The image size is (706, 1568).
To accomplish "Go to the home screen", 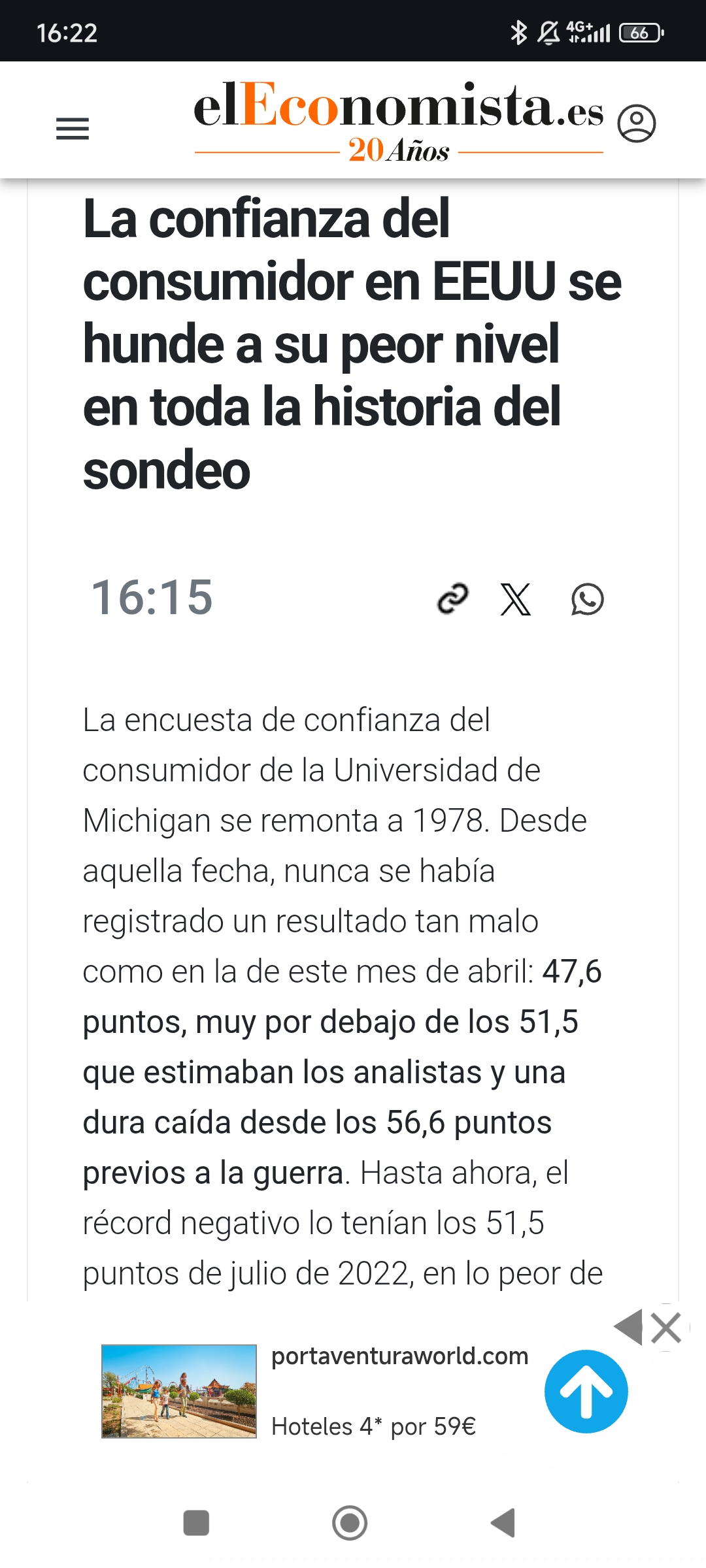I will [350, 1523].
